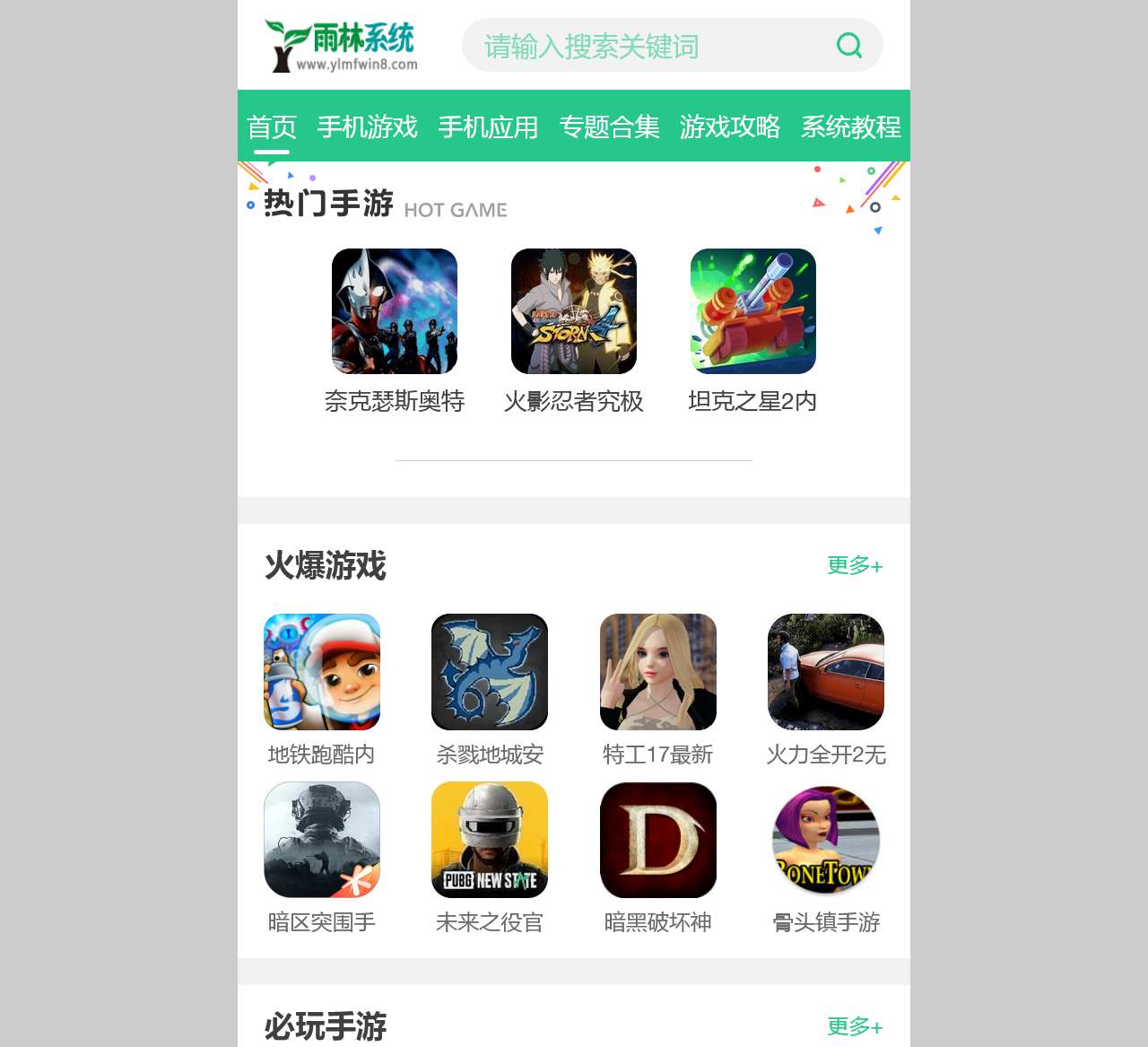Screen dimensions: 1148x1047
Task: Tap the search magnifier icon
Action: [848, 45]
